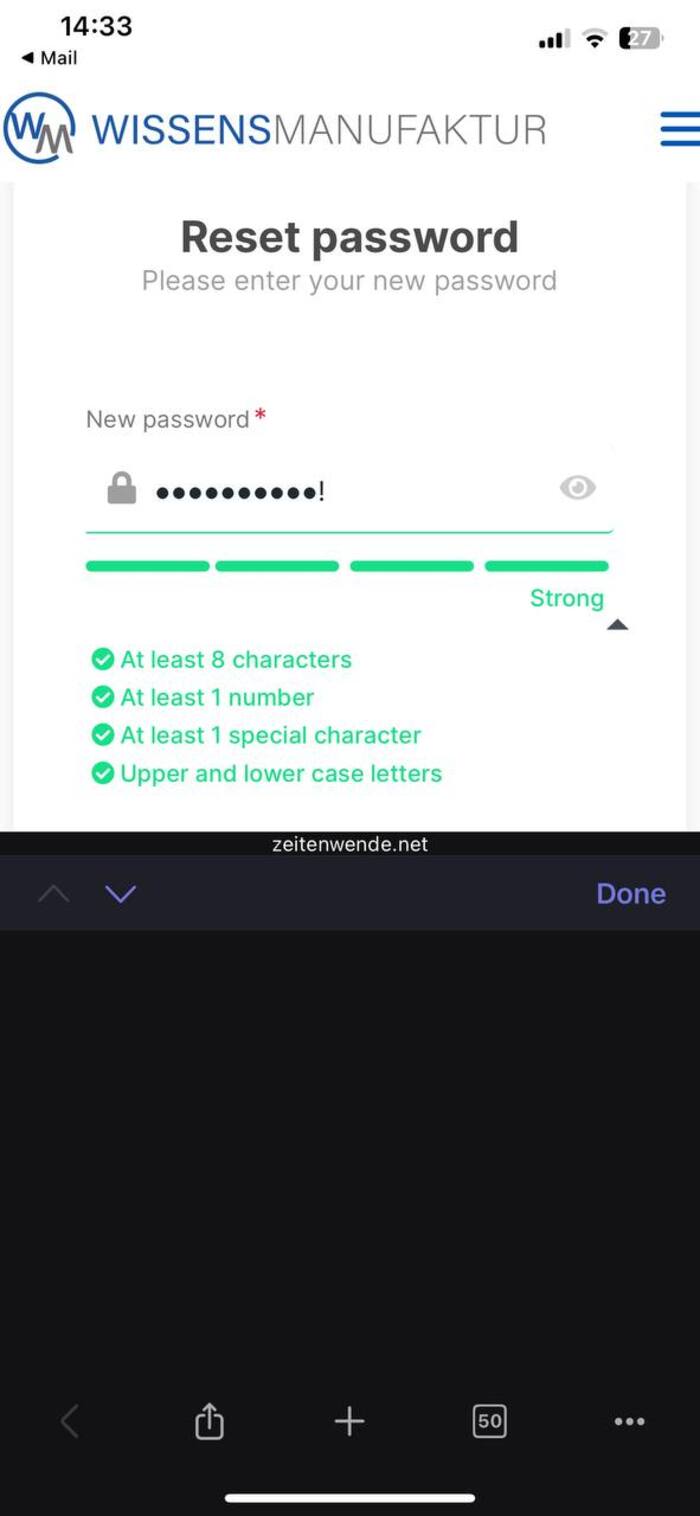
Task: Focus the New password field
Action: 350,491
